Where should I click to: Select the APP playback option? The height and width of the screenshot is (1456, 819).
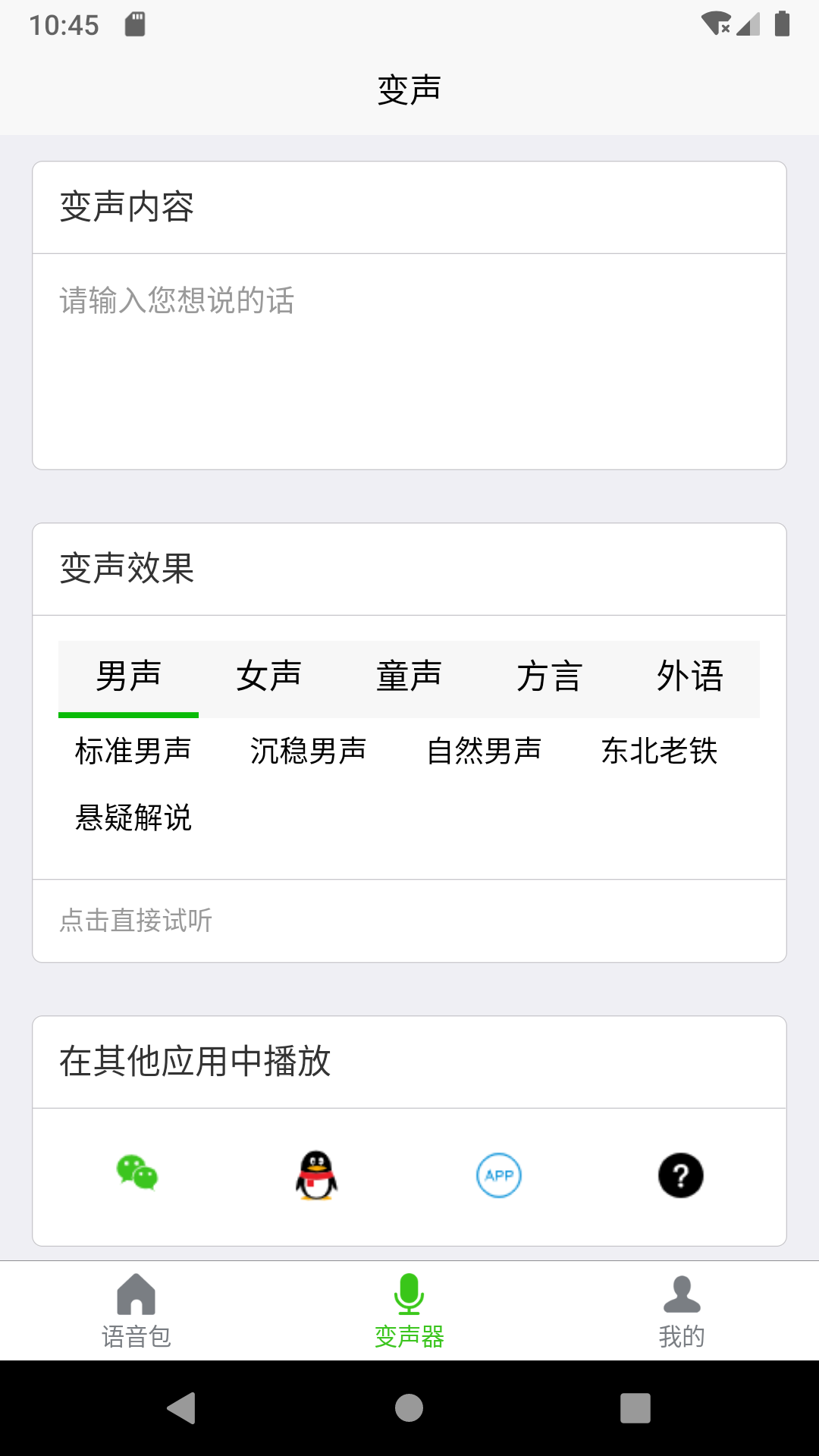[498, 1176]
